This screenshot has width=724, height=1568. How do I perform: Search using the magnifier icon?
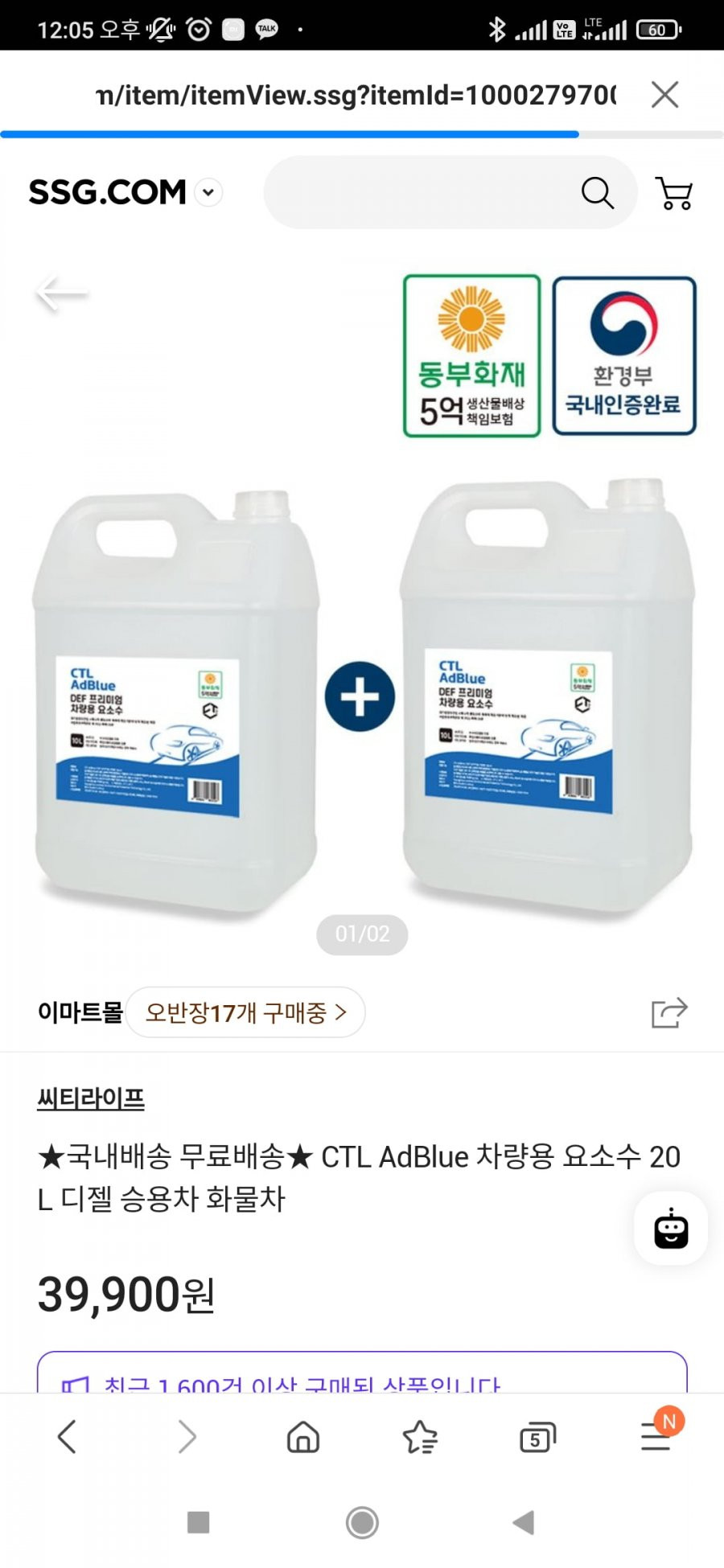[597, 193]
